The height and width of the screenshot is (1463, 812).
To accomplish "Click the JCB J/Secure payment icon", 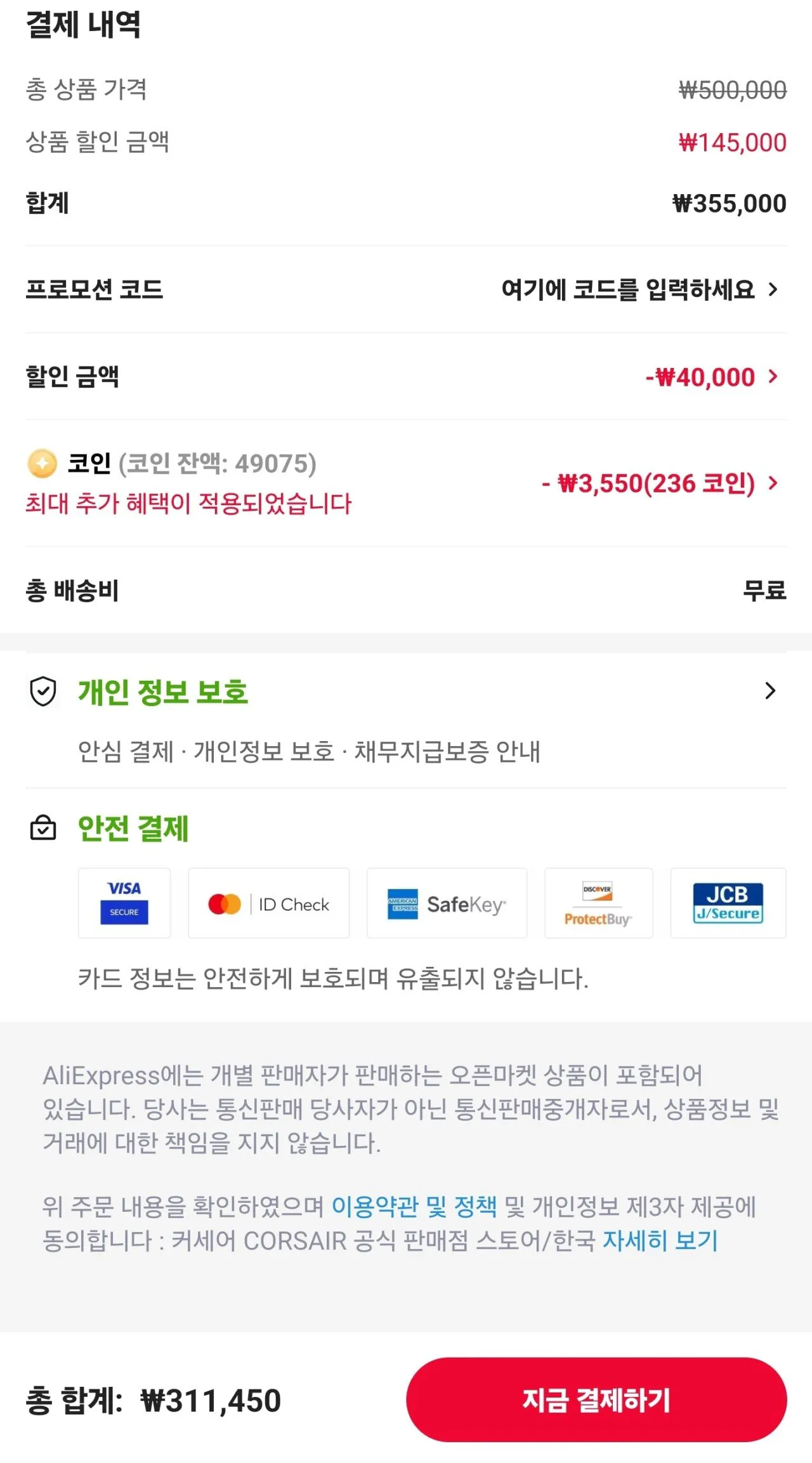I will (728, 903).
